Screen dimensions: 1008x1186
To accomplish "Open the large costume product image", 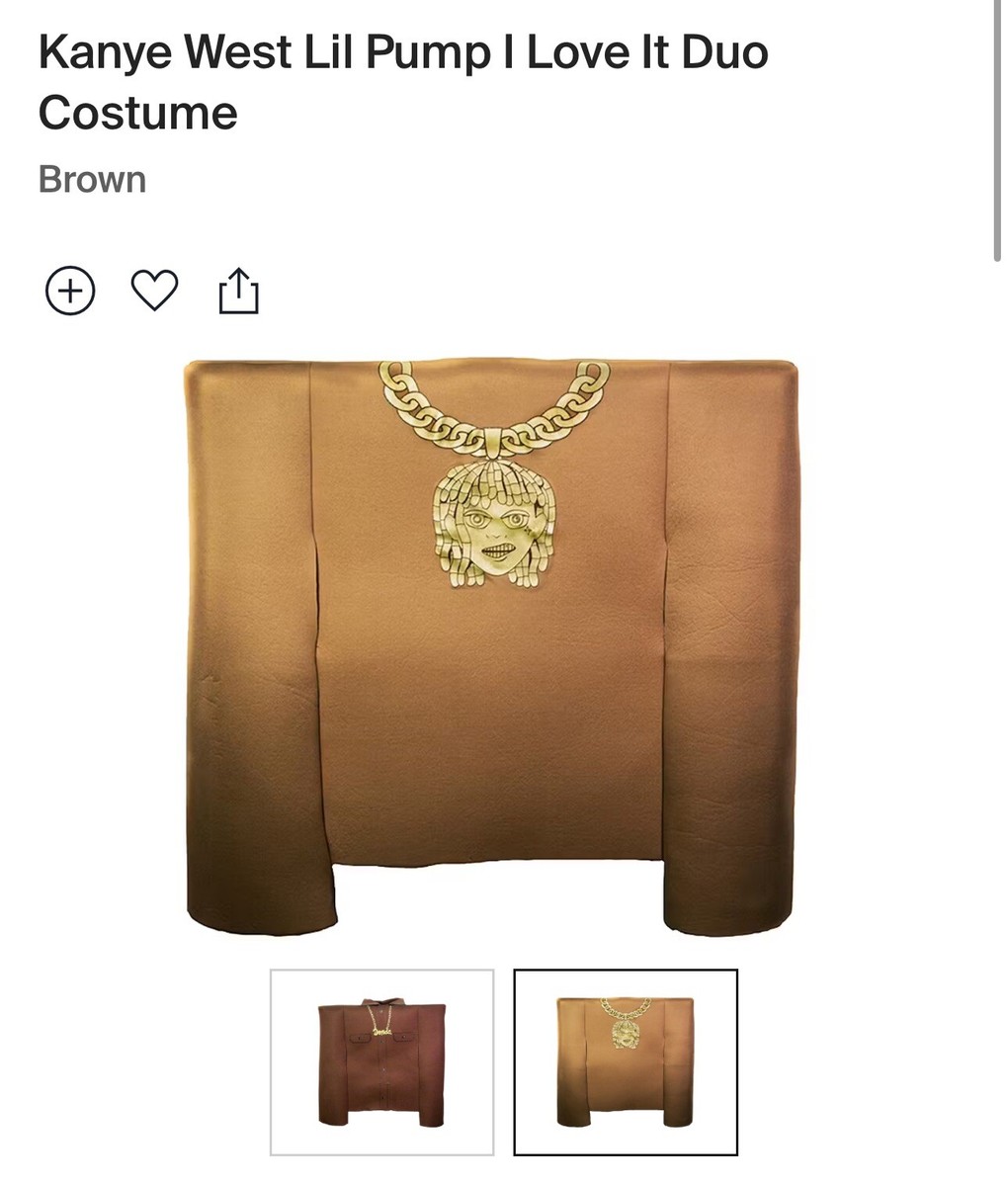I will [491, 645].
